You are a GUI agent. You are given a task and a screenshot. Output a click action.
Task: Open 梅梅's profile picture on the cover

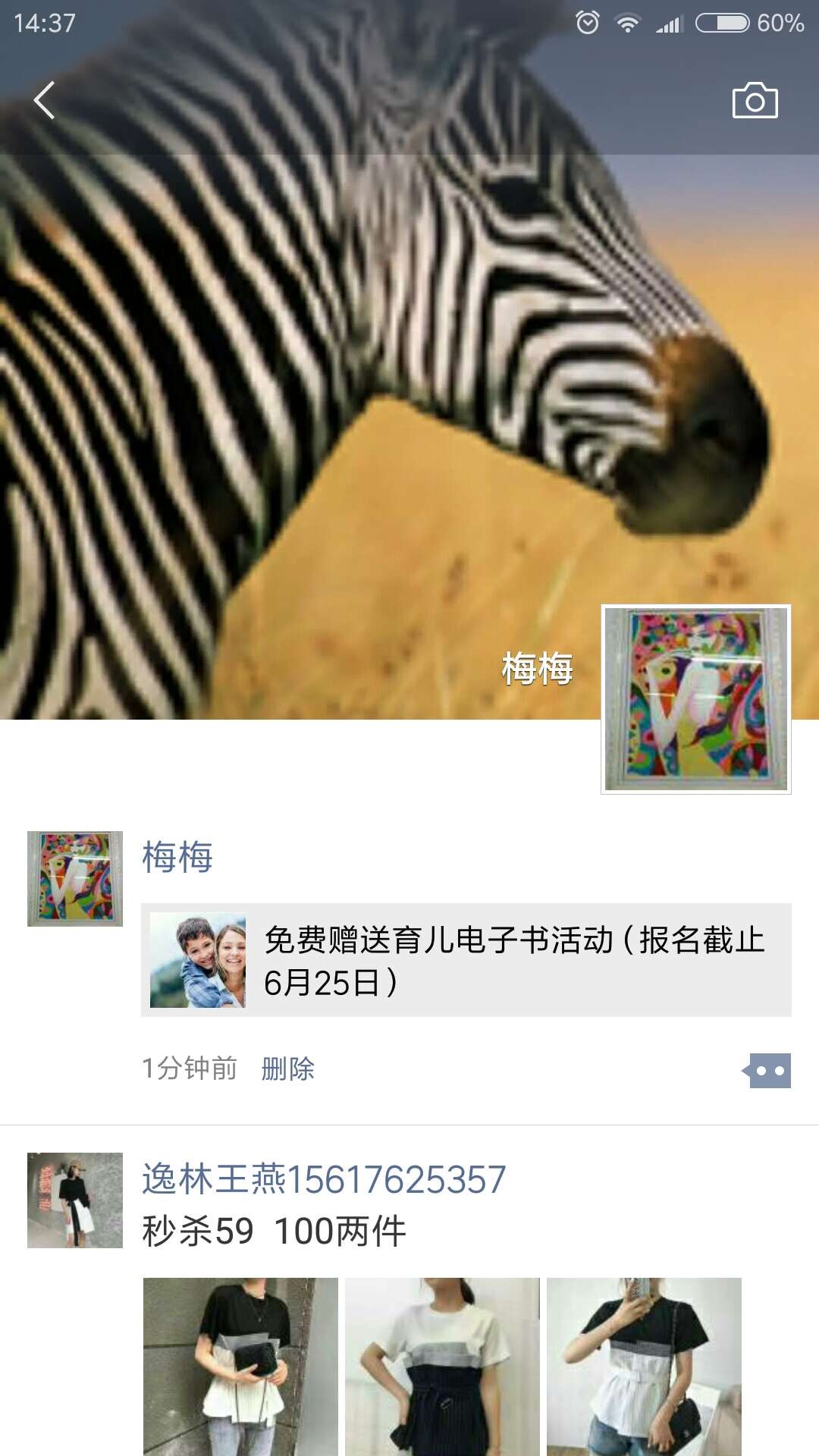(695, 699)
